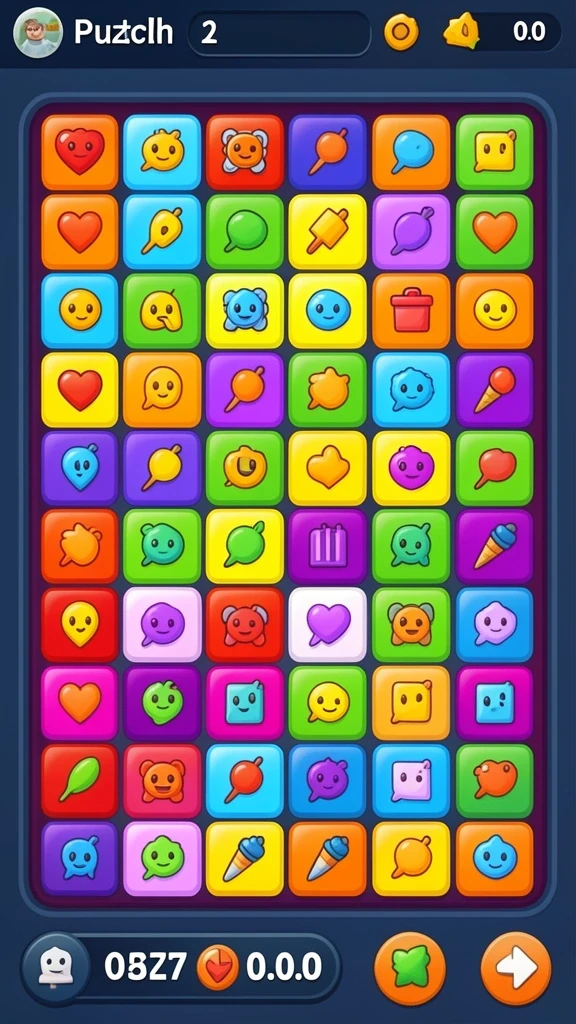Select the purple heart on white tile
This screenshot has height=1024, width=576.
tap(328, 625)
